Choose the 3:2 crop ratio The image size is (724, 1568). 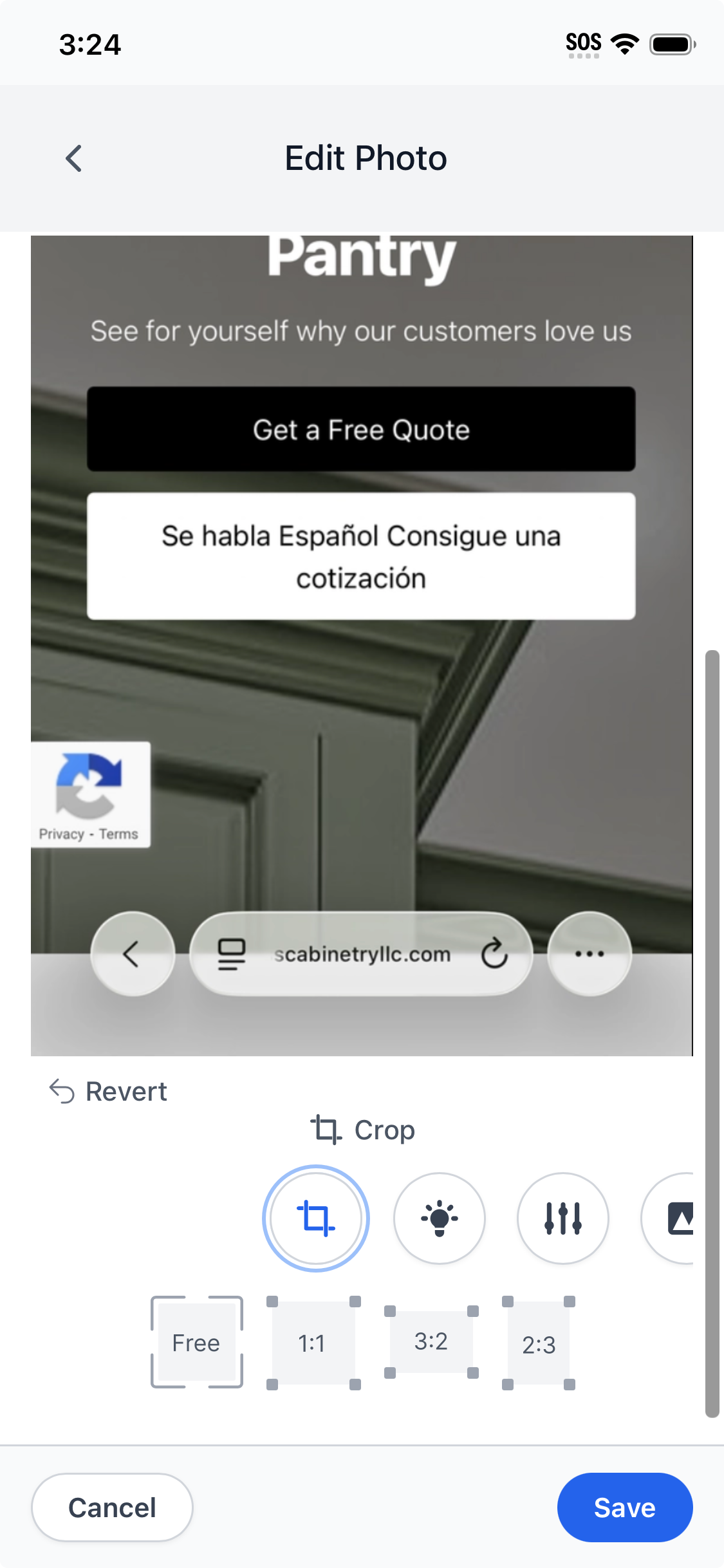(x=431, y=1341)
